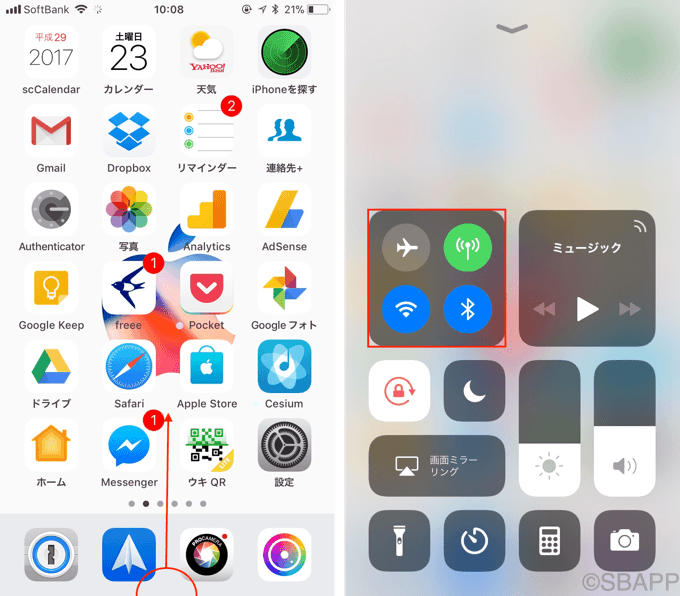The width and height of the screenshot is (680, 596).
Task: Open the Gmail app
Action: coord(51,131)
